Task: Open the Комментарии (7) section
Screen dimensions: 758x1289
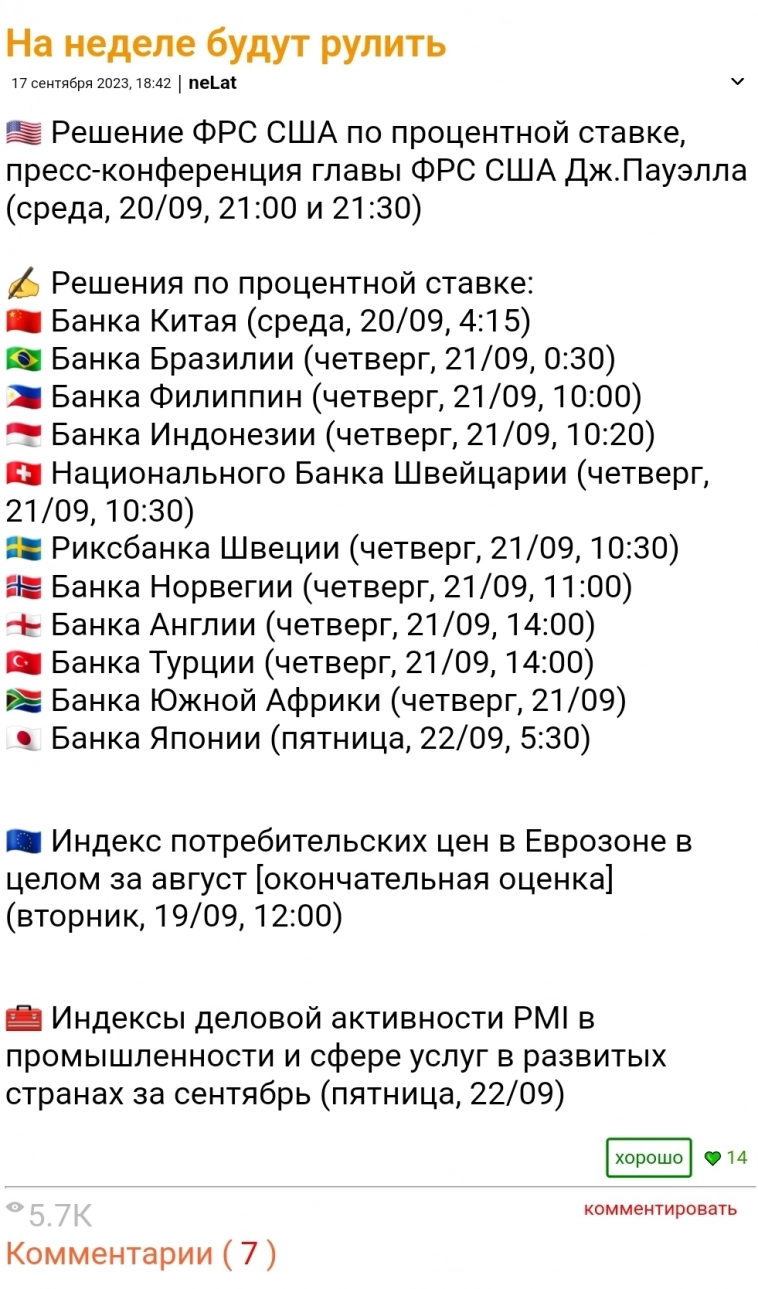Action: click(x=140, y=1254)
